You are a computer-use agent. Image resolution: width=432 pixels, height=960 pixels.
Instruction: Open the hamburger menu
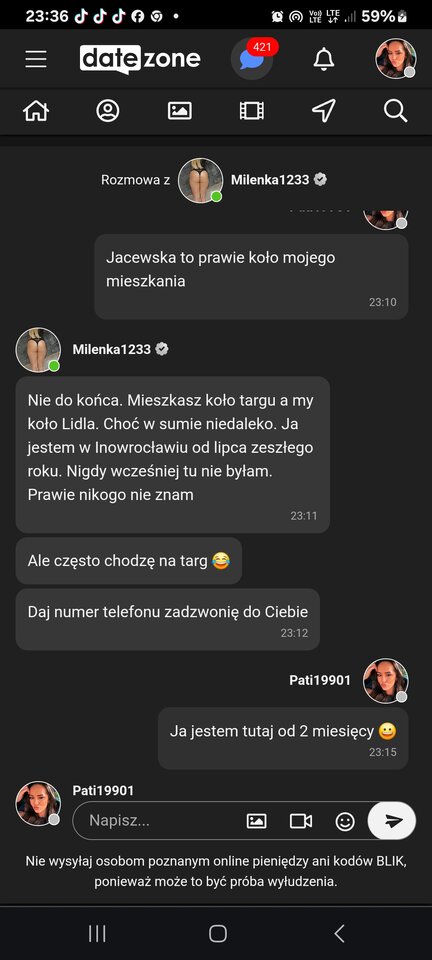(x=36, y=59)
